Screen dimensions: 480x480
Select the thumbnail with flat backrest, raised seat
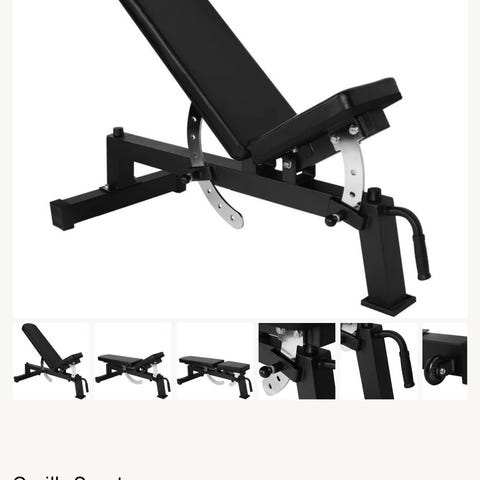(133, 361)
